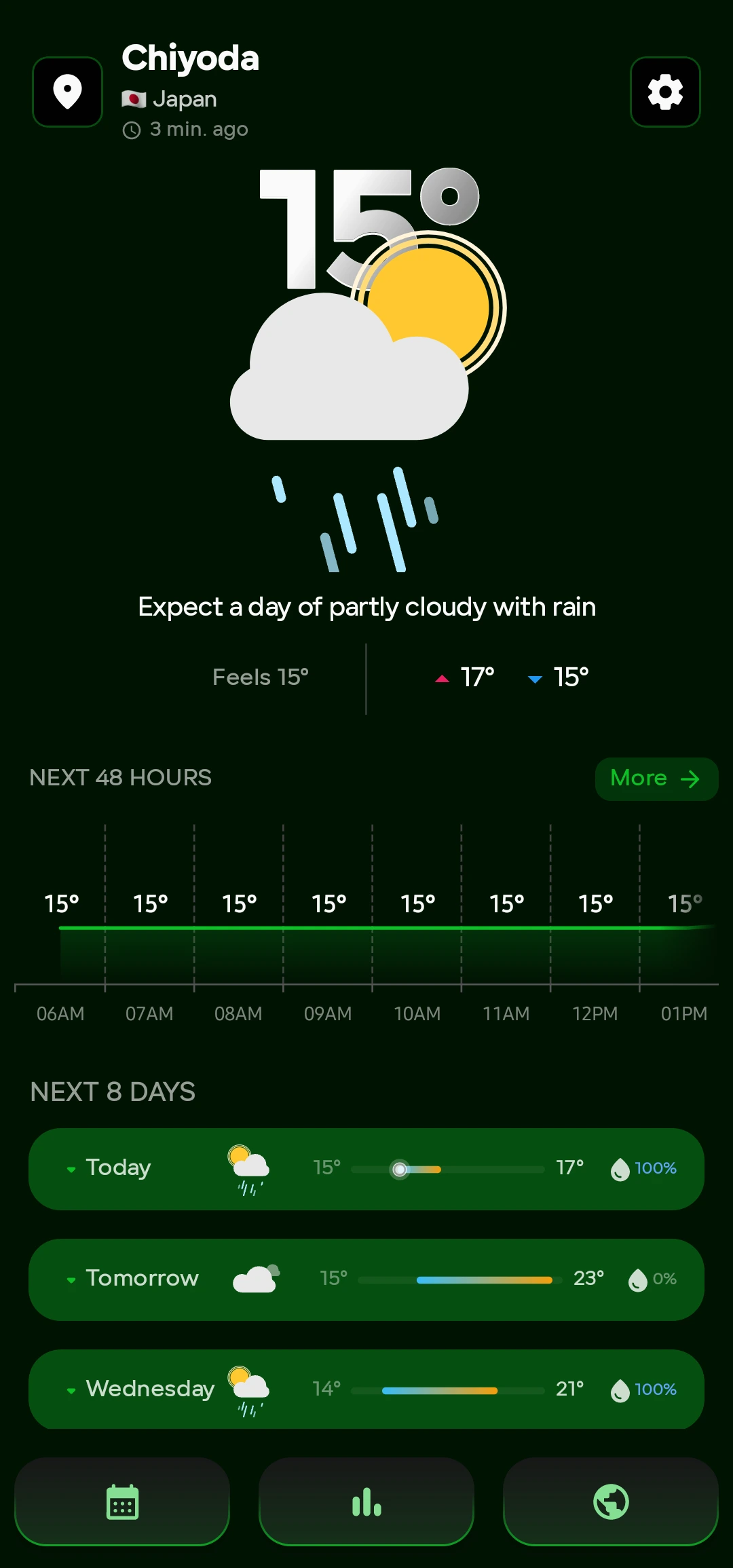Tap More for the 48-hour forecast

[656, 779]
